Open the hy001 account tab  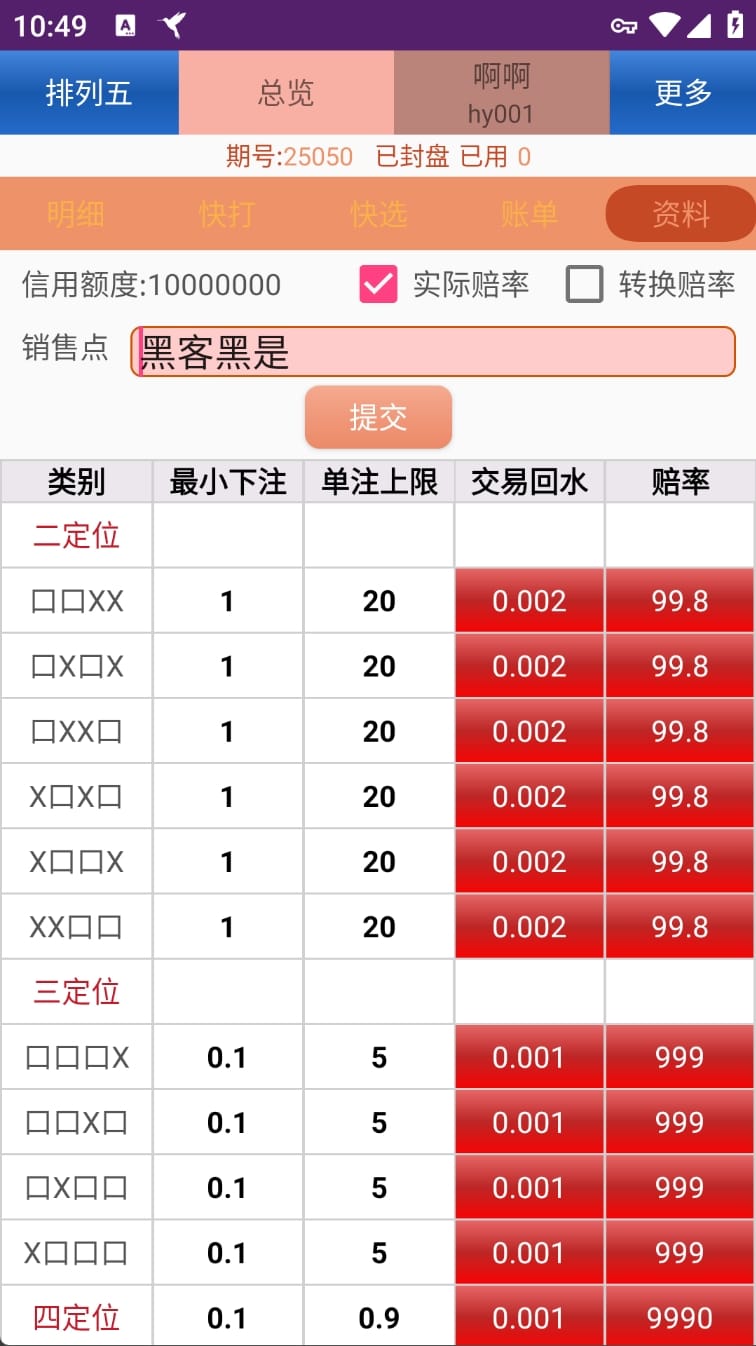501,93
